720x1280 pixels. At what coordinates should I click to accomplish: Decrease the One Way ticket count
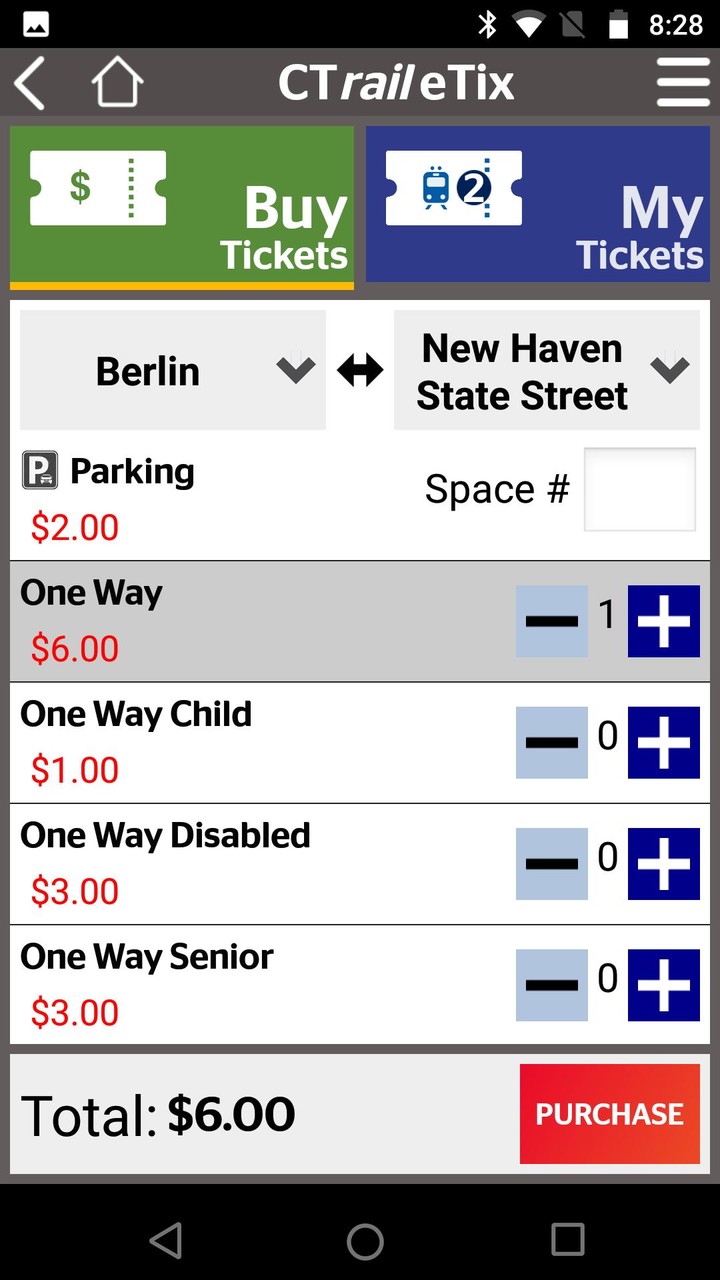[x=551, y=620]
